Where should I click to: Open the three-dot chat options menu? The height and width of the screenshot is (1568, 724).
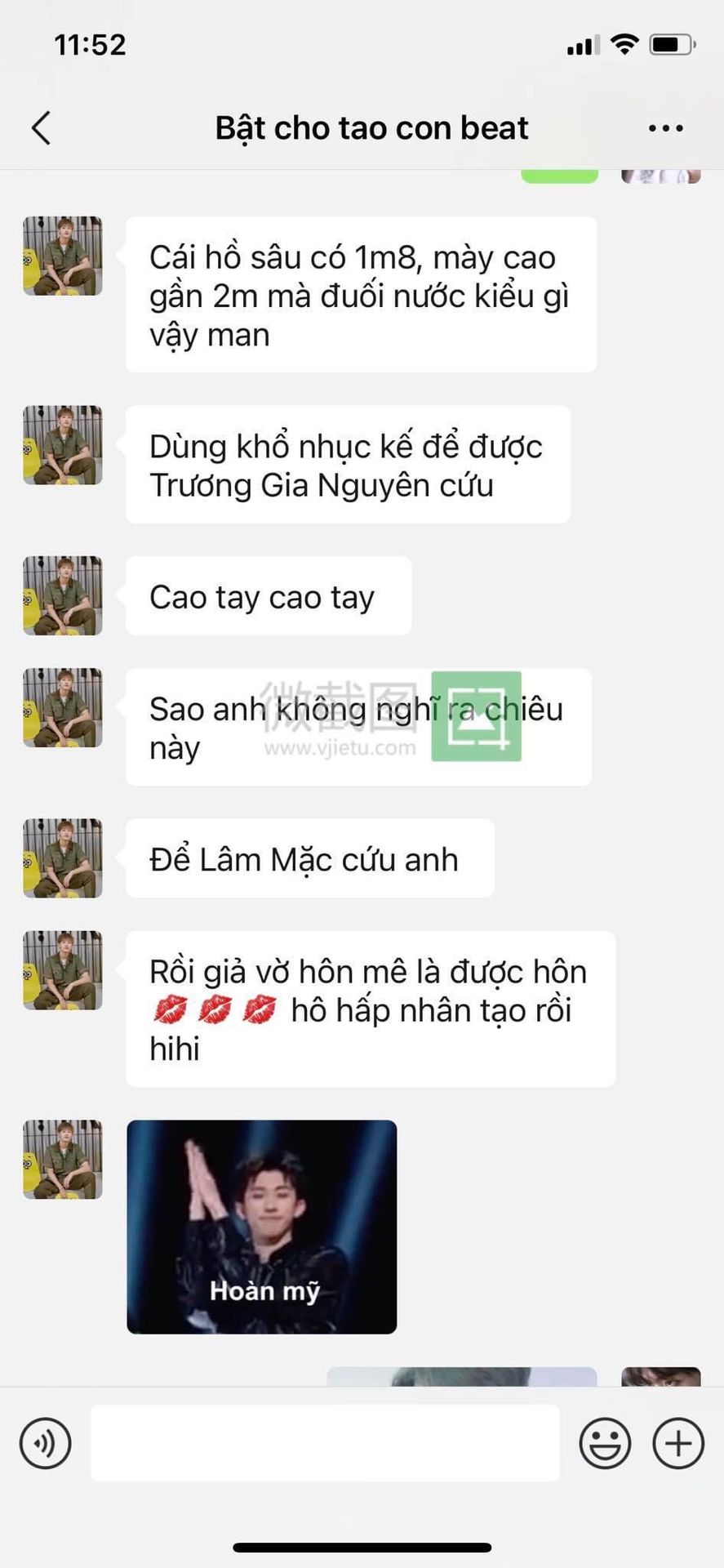[666, 128]
